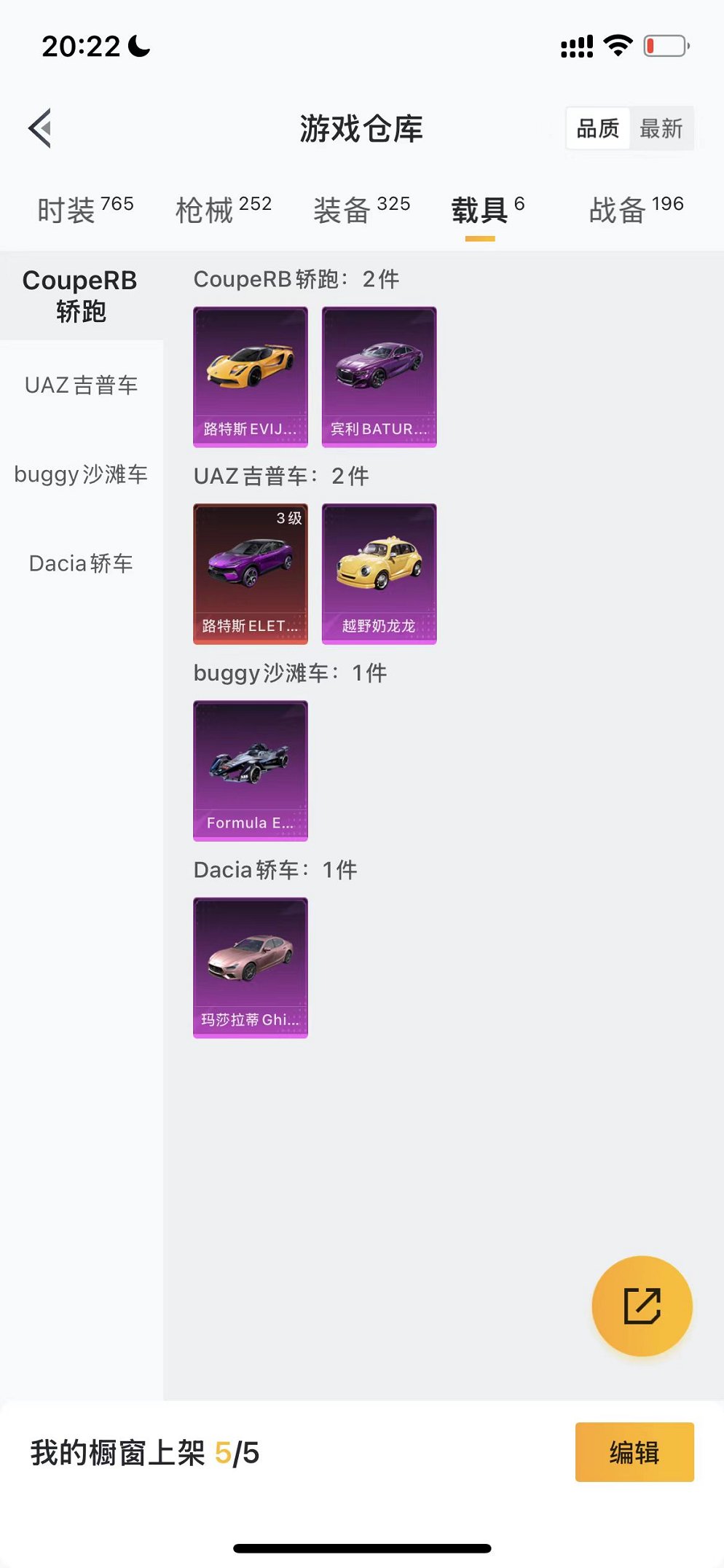The width and height of the screenshot is (724, 1568).
Task: Edit my showcase with 编辑
Action: 634,1452
